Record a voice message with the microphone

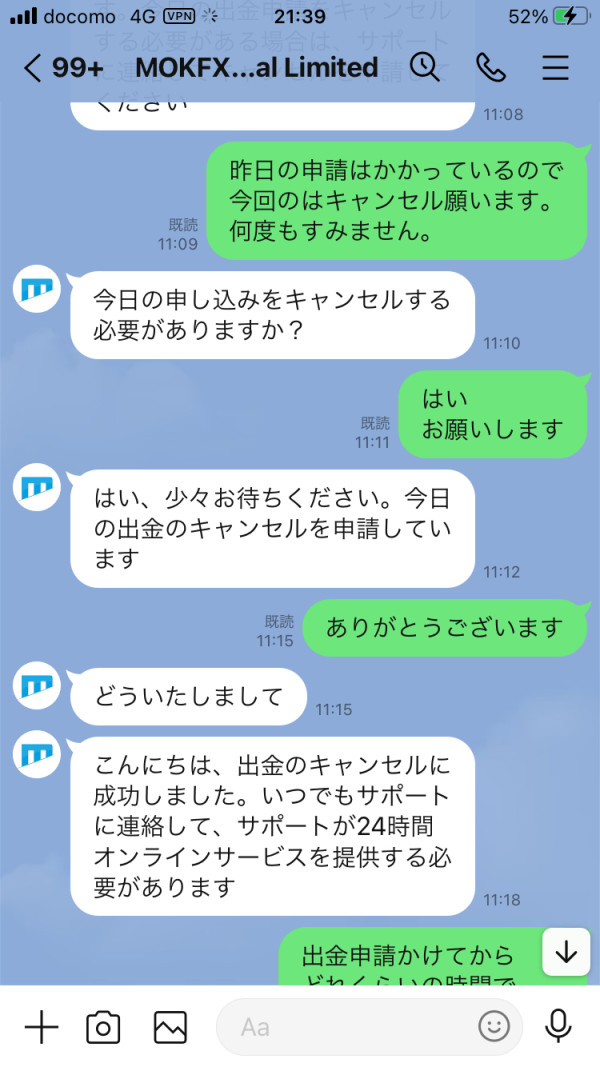pyautogui.click(x=558, y=1027)
